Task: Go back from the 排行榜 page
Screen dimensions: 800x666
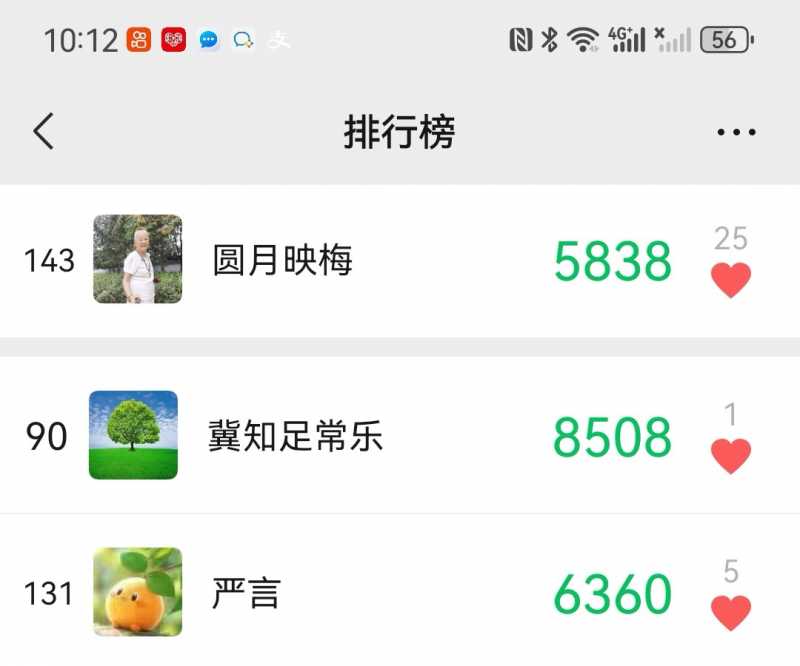Action: [x=43, y=131]
